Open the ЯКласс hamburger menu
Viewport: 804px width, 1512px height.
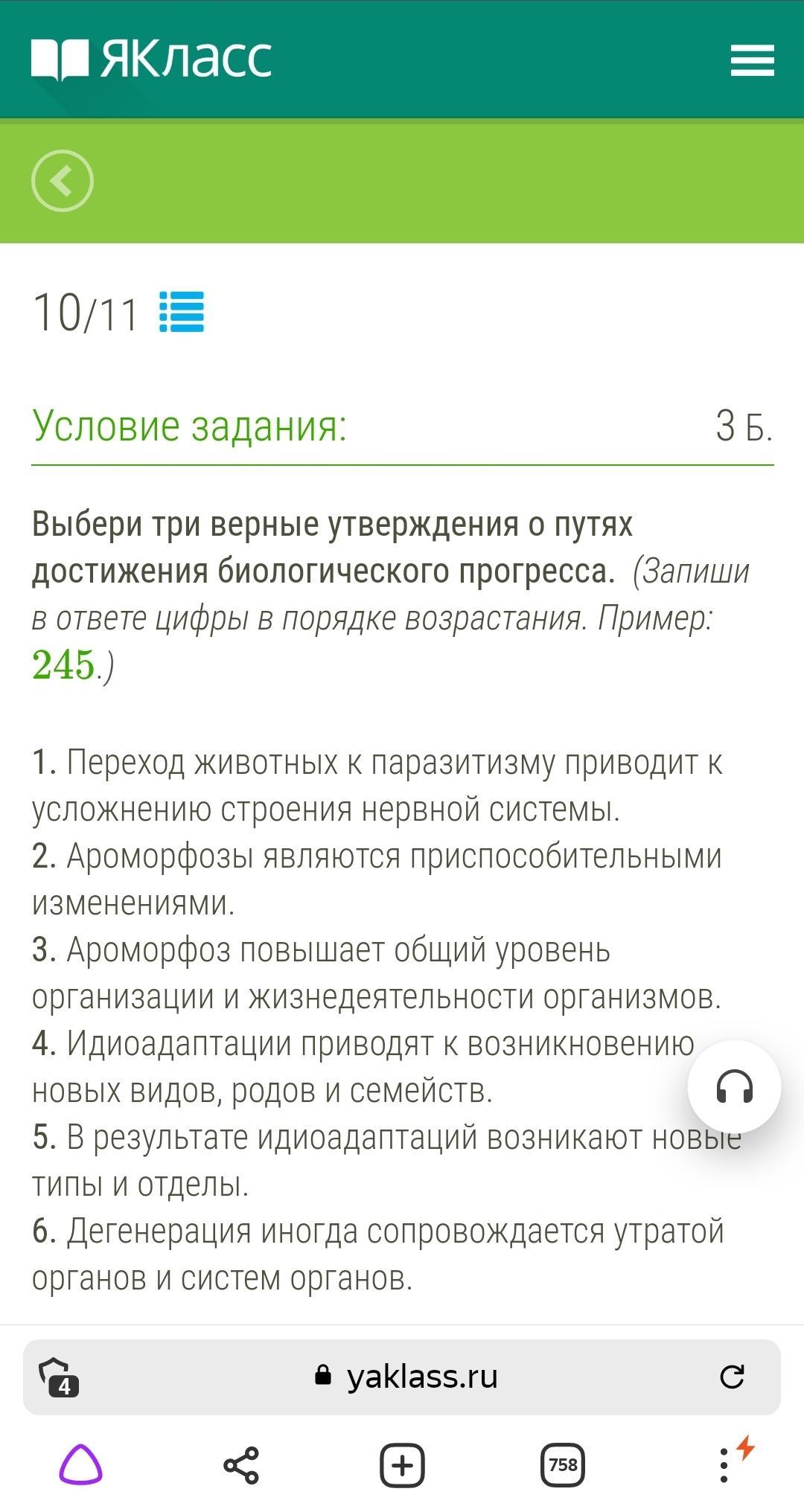coord(752,60)
